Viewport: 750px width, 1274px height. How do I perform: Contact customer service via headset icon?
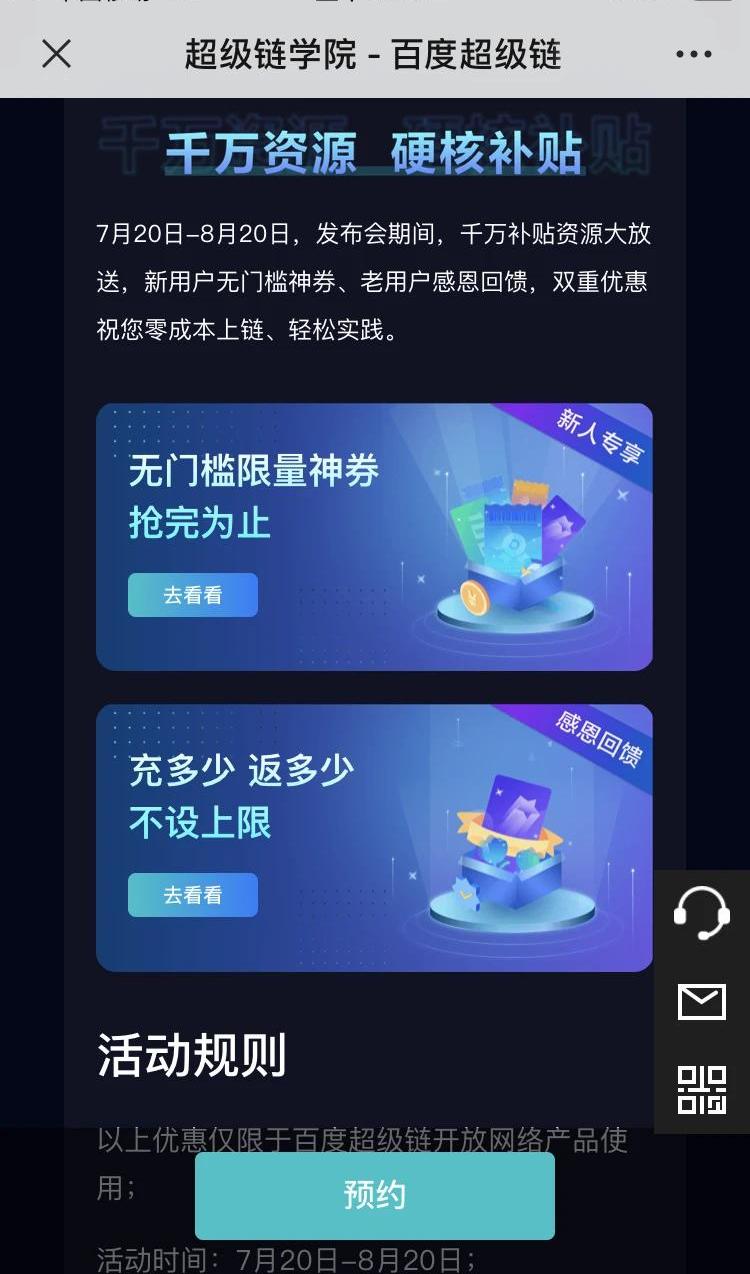[x=702, y=912]
